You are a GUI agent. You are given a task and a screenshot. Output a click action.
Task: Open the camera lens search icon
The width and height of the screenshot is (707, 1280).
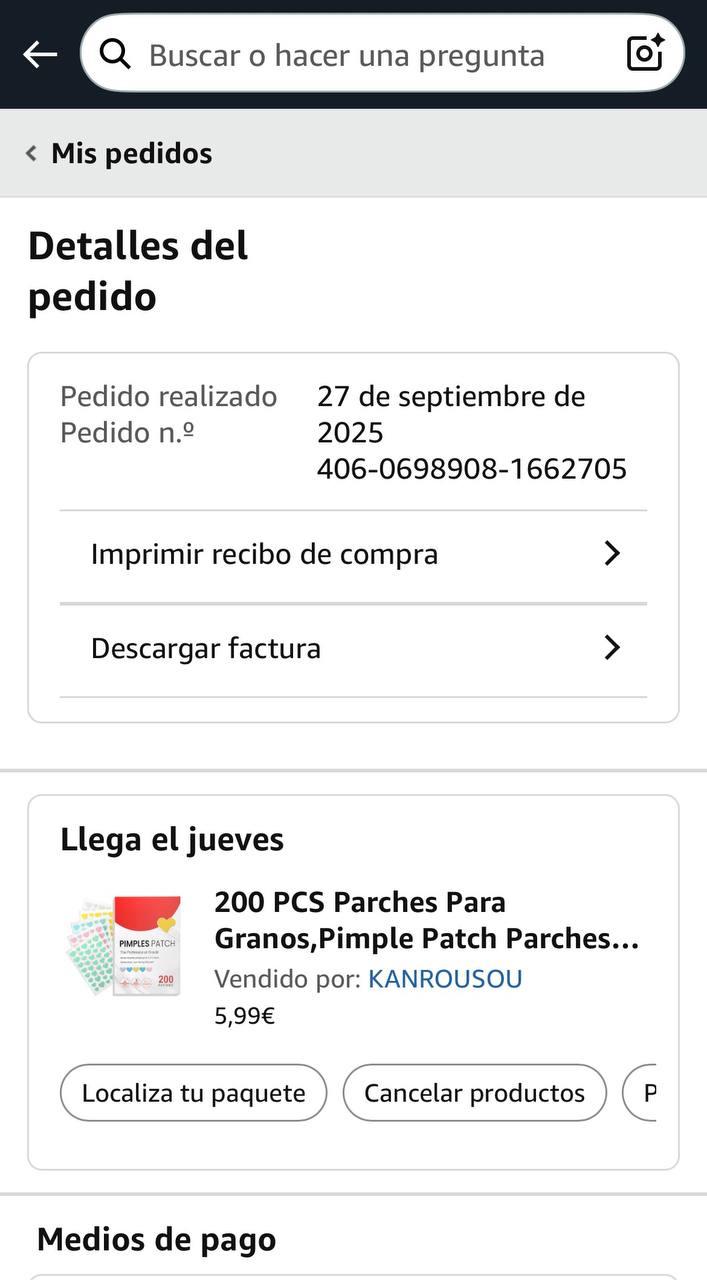click(645, 54)
